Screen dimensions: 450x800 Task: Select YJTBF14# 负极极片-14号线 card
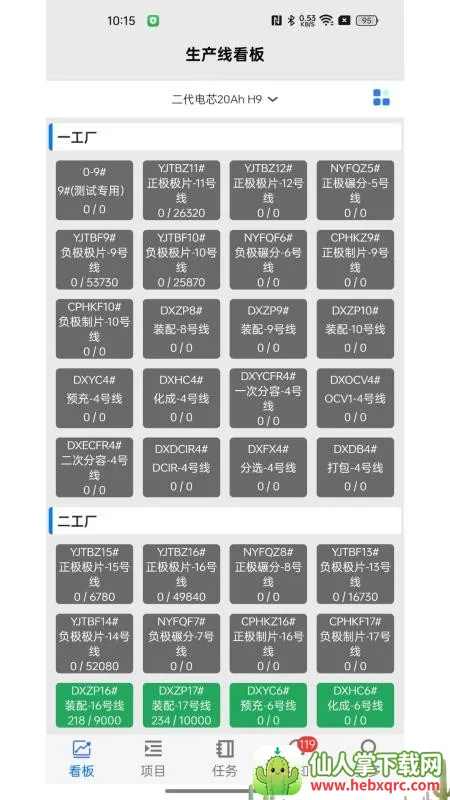[x=94, y=643]
